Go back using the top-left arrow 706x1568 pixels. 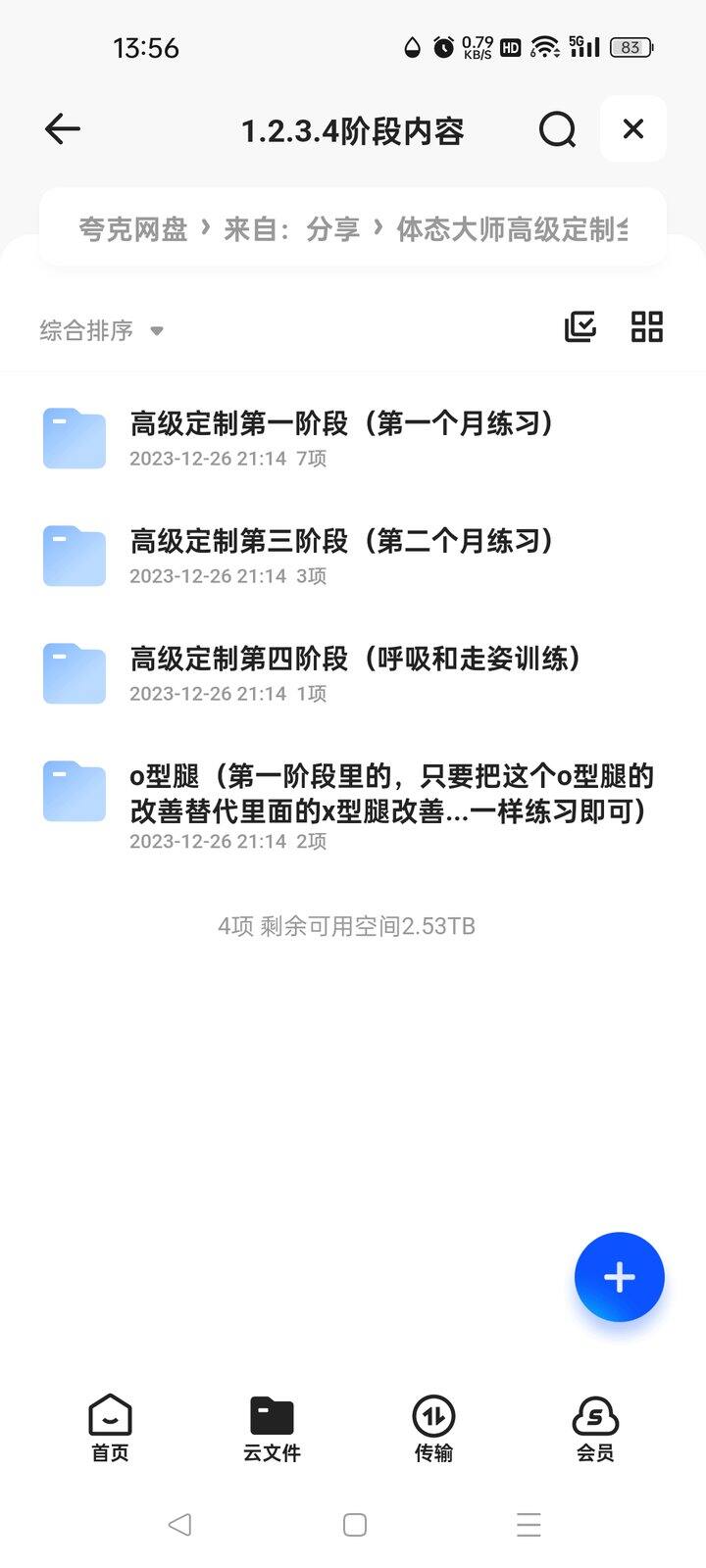(63, 129)
